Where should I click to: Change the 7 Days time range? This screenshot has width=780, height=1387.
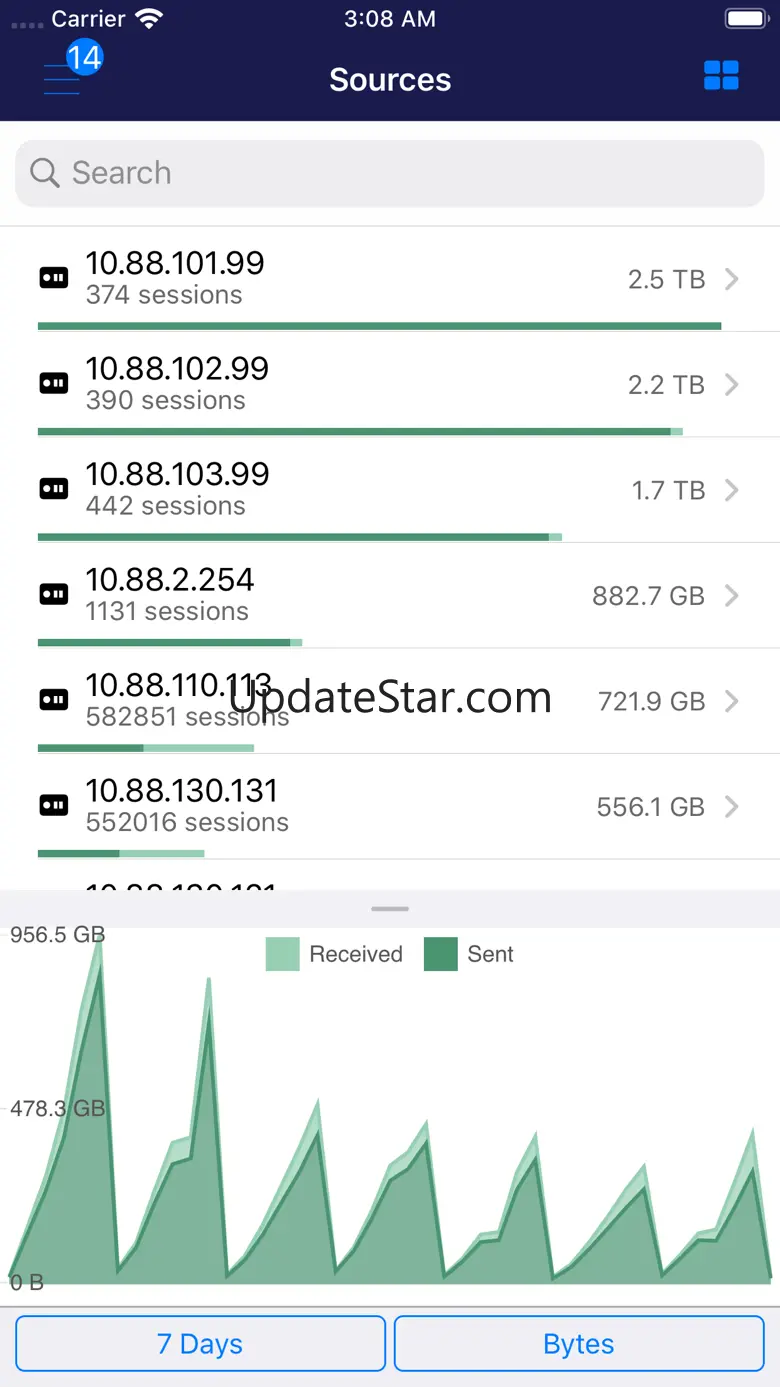[x=200, y=1343]
